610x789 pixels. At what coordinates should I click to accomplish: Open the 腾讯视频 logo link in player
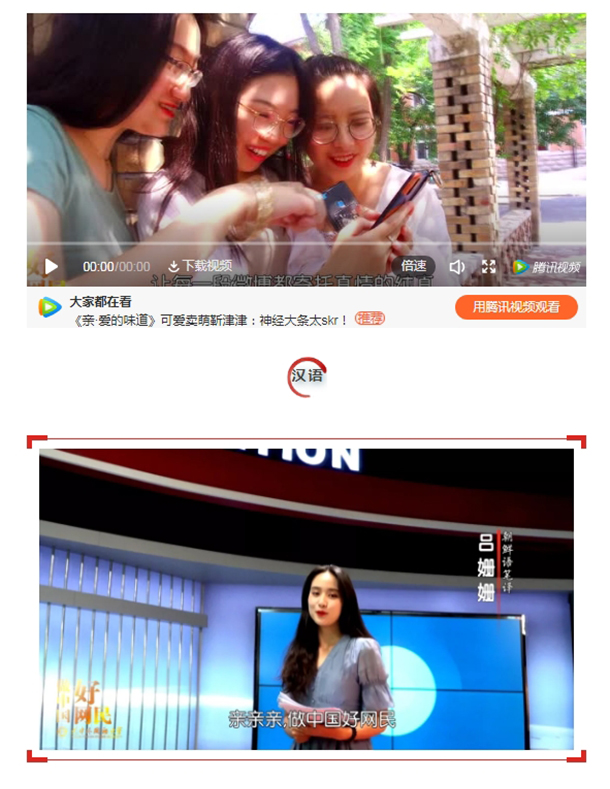pos(546,267)
